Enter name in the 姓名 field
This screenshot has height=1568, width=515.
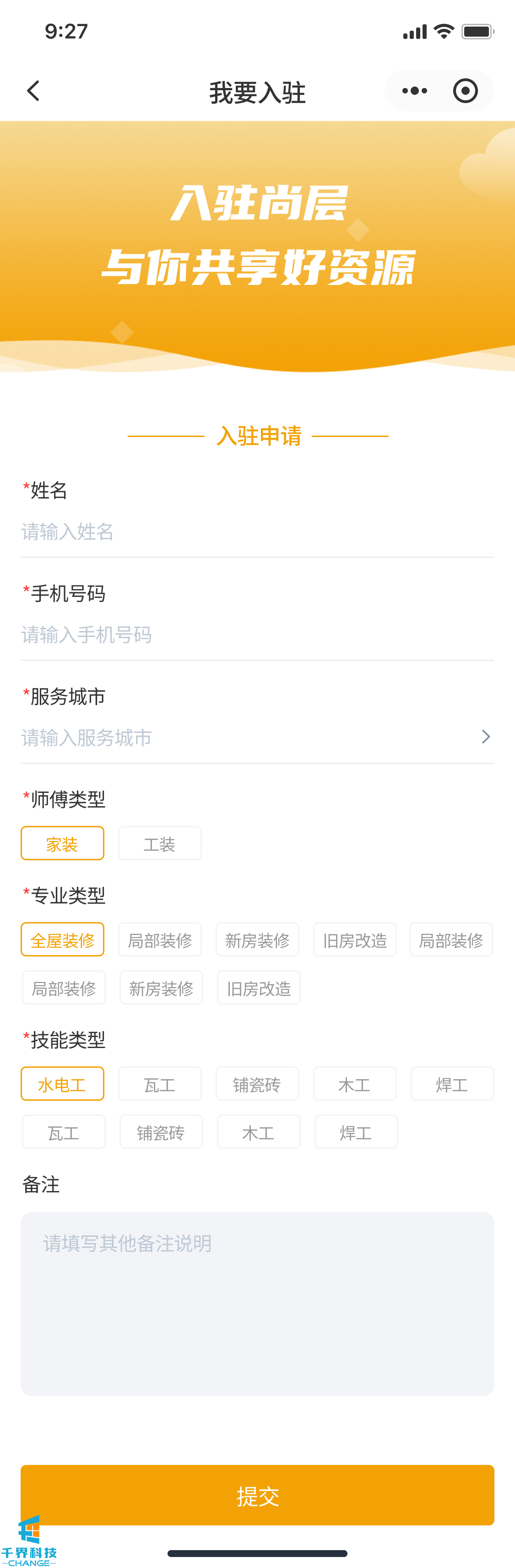pos(257,532)
